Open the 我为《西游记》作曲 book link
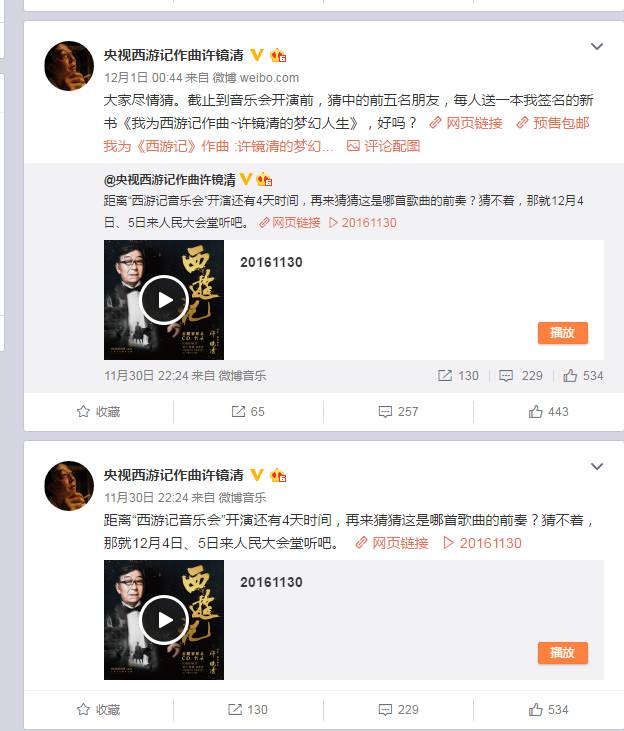This screenshot has width=624, height=731. (218, 146)
